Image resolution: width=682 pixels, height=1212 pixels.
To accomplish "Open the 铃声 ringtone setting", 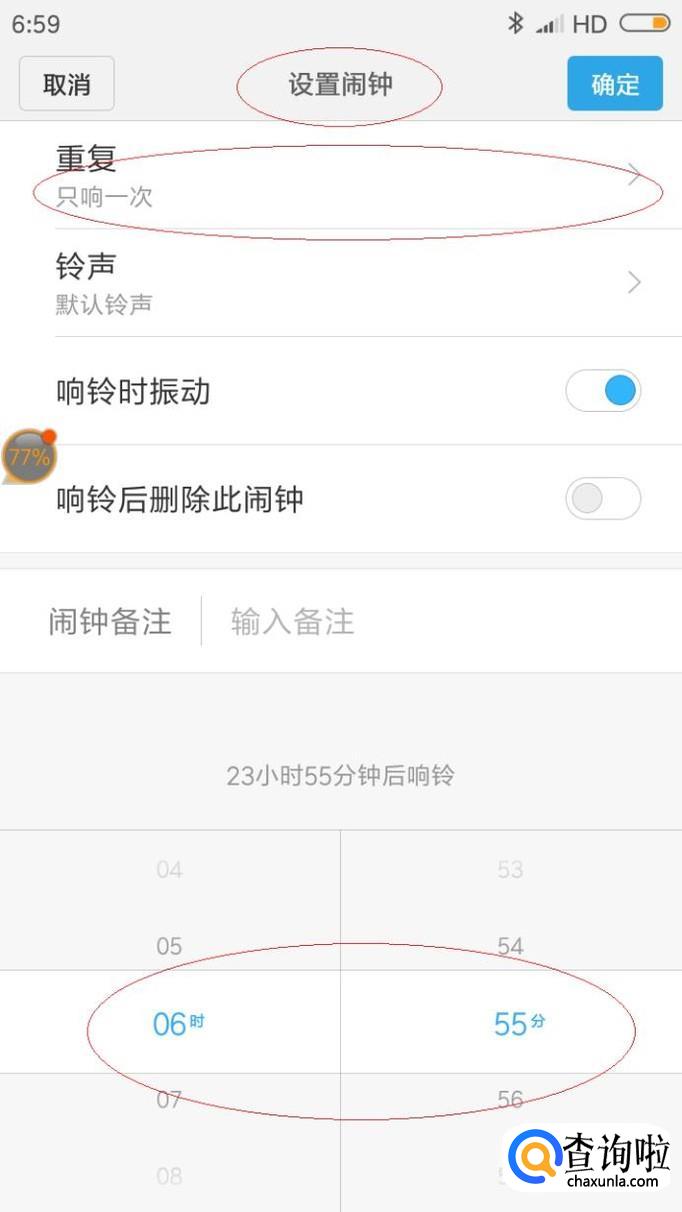I will [x=340, y=283].
